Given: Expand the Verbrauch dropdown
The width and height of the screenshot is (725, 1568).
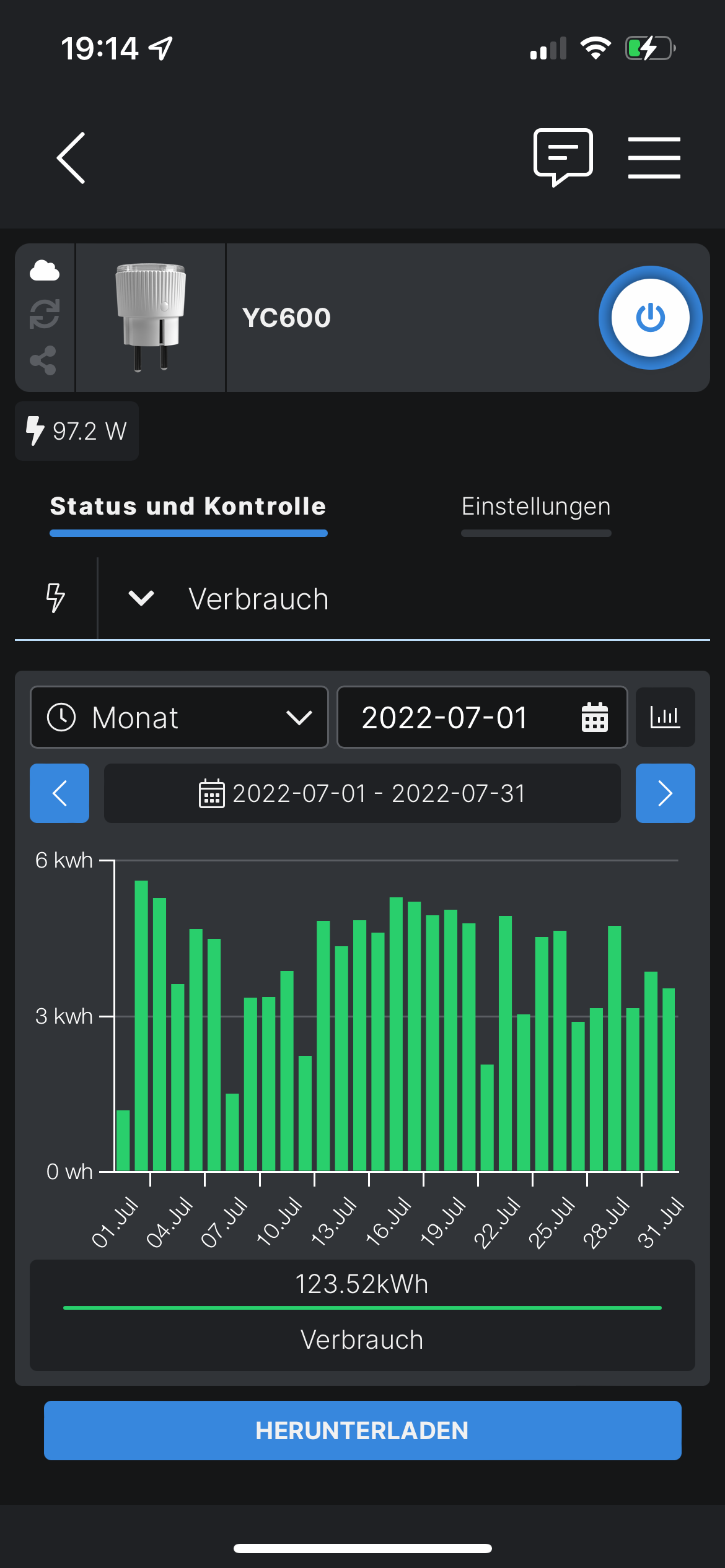Looking at the screenshot, I should tap(141, 598).
